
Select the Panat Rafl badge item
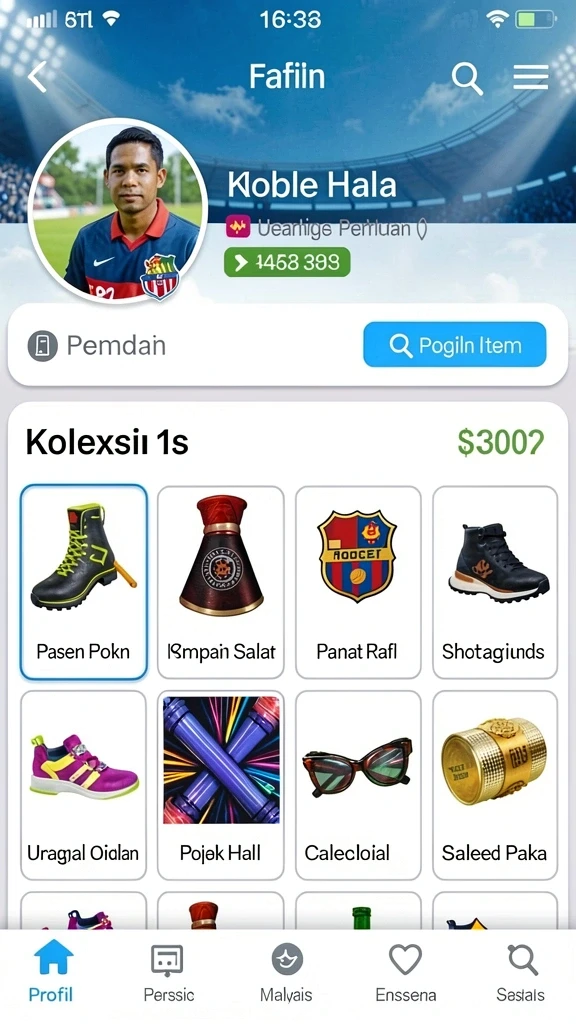pyautogui.click(x=358, y=583)
